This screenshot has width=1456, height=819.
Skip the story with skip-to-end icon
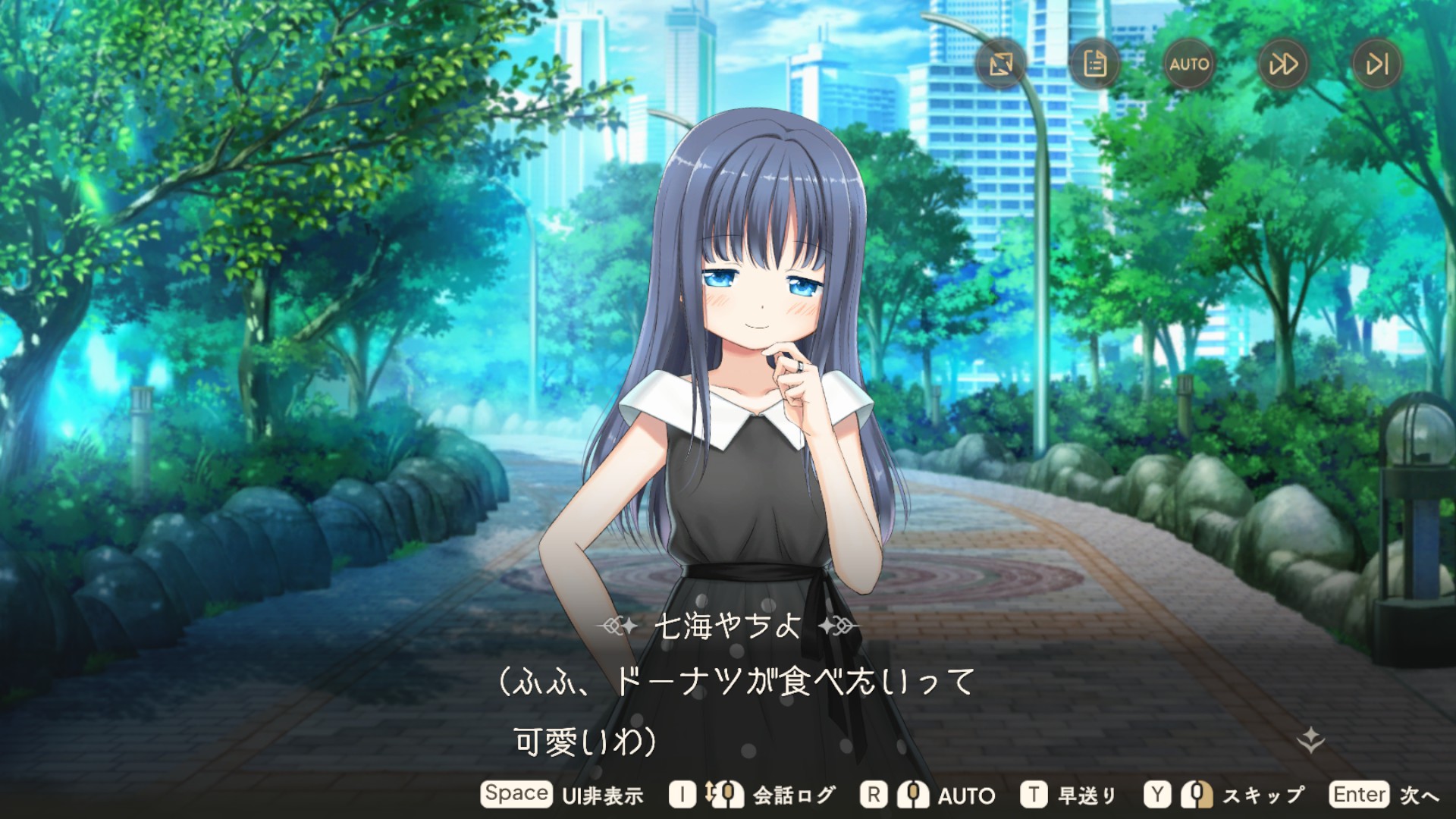1377,64
